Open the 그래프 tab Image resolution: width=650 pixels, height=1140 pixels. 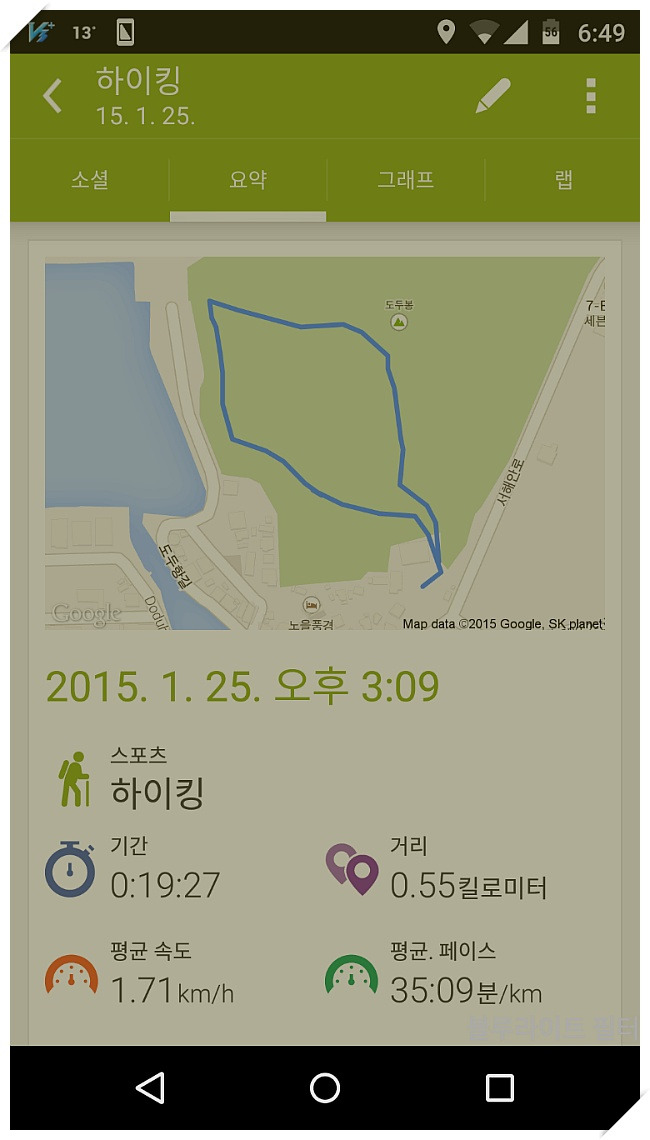click(x=406, y=180)
